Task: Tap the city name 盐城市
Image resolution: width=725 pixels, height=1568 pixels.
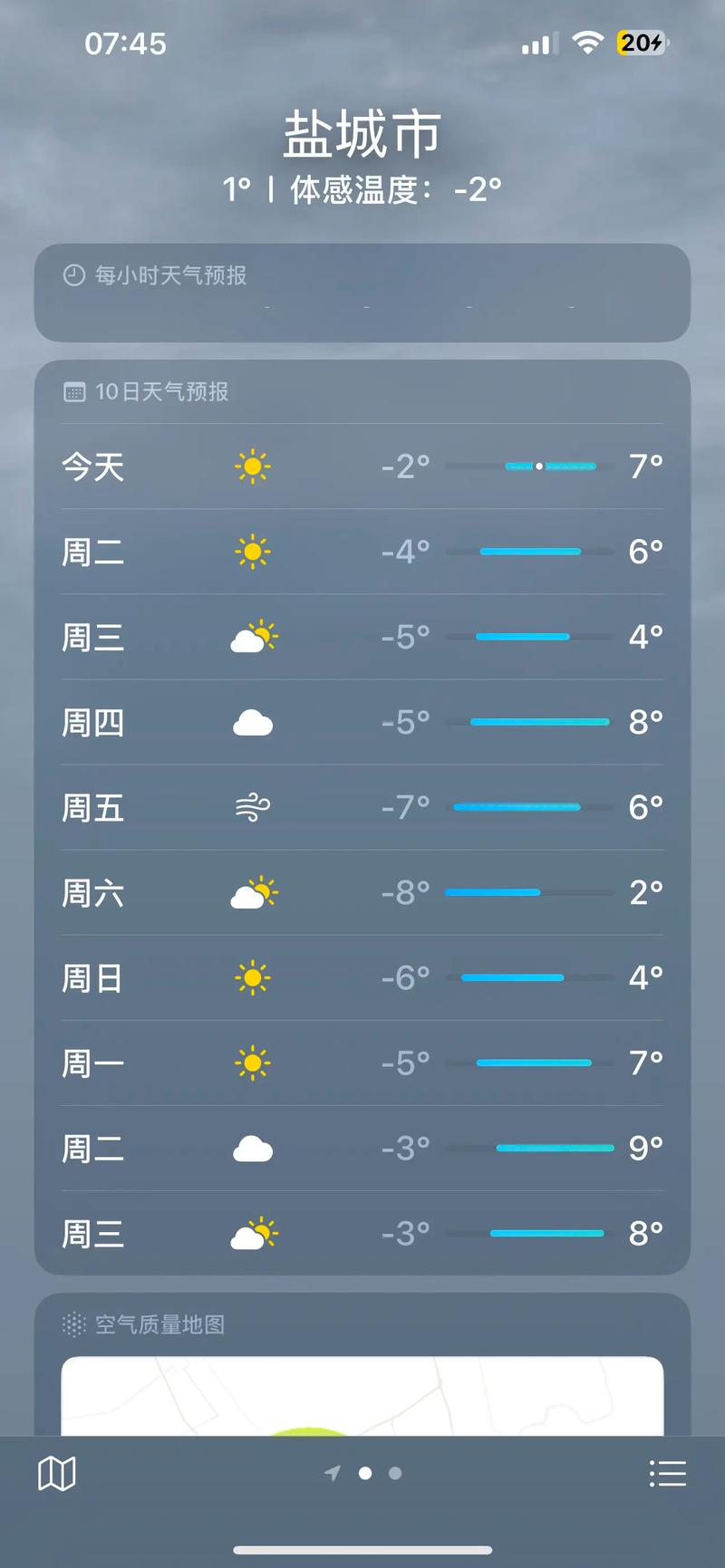Action: pos(362,133)
